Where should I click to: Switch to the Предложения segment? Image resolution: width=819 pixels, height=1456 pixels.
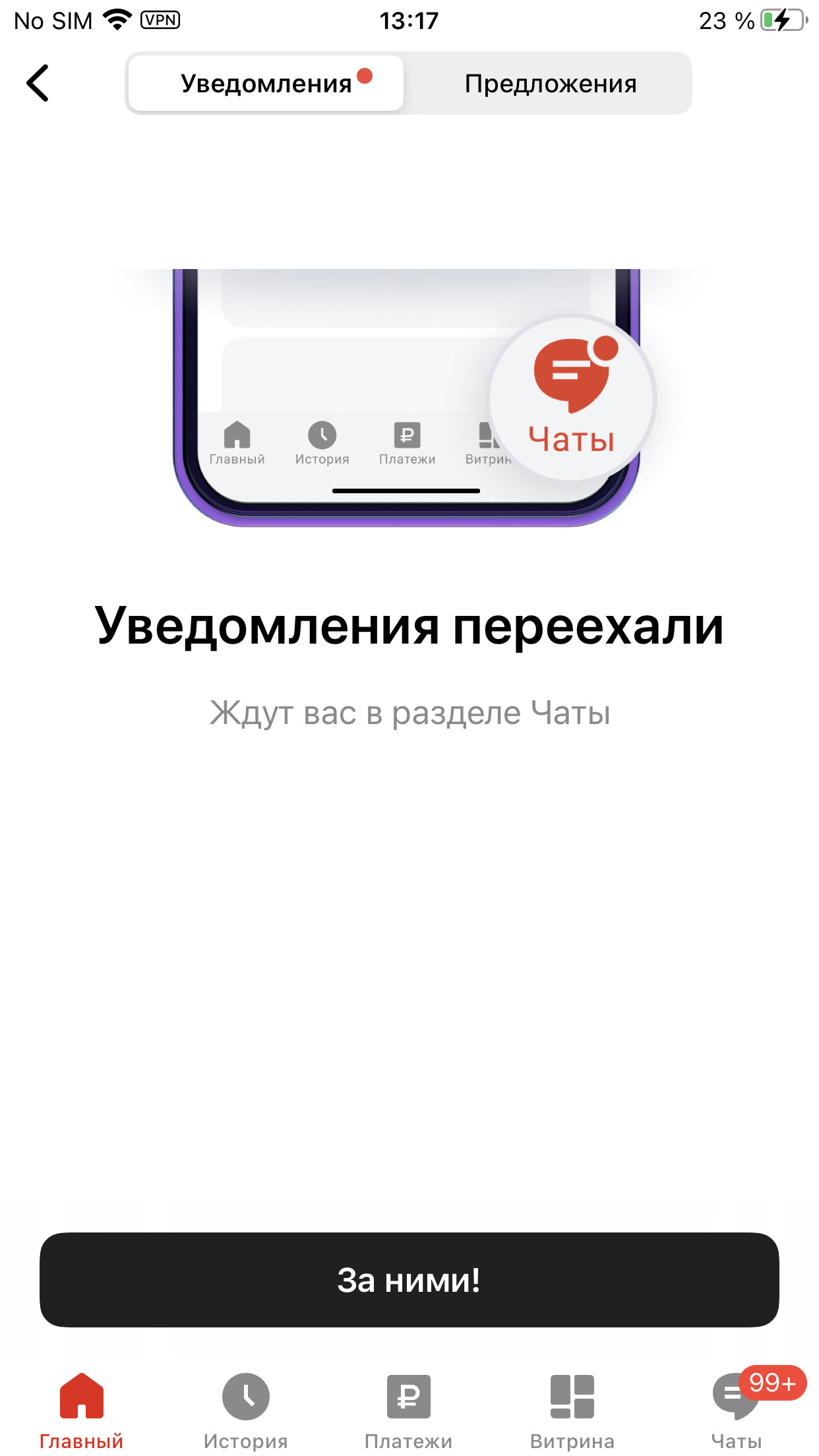point(550,84)
